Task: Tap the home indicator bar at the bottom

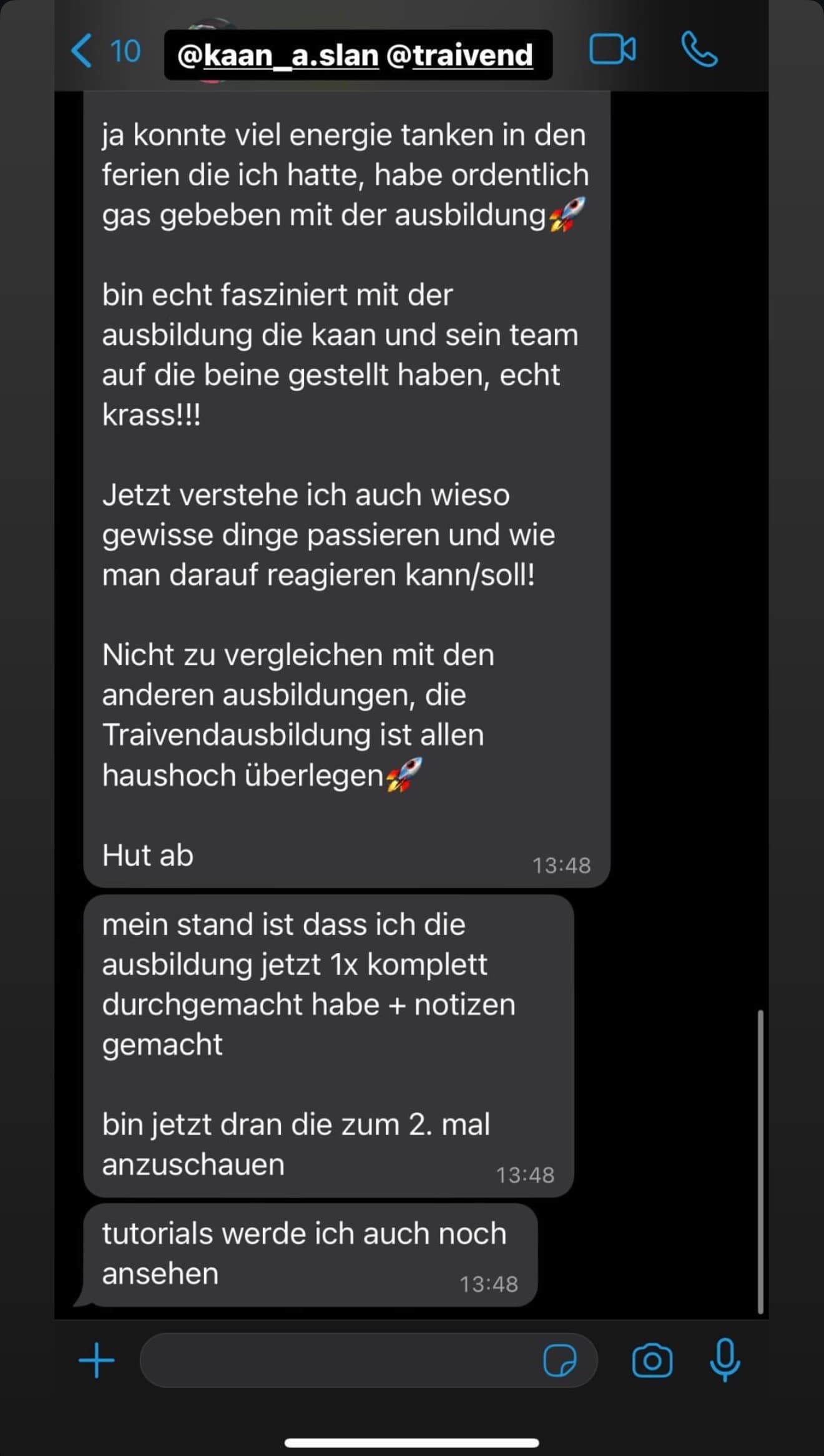Action: coord(412,1443)
